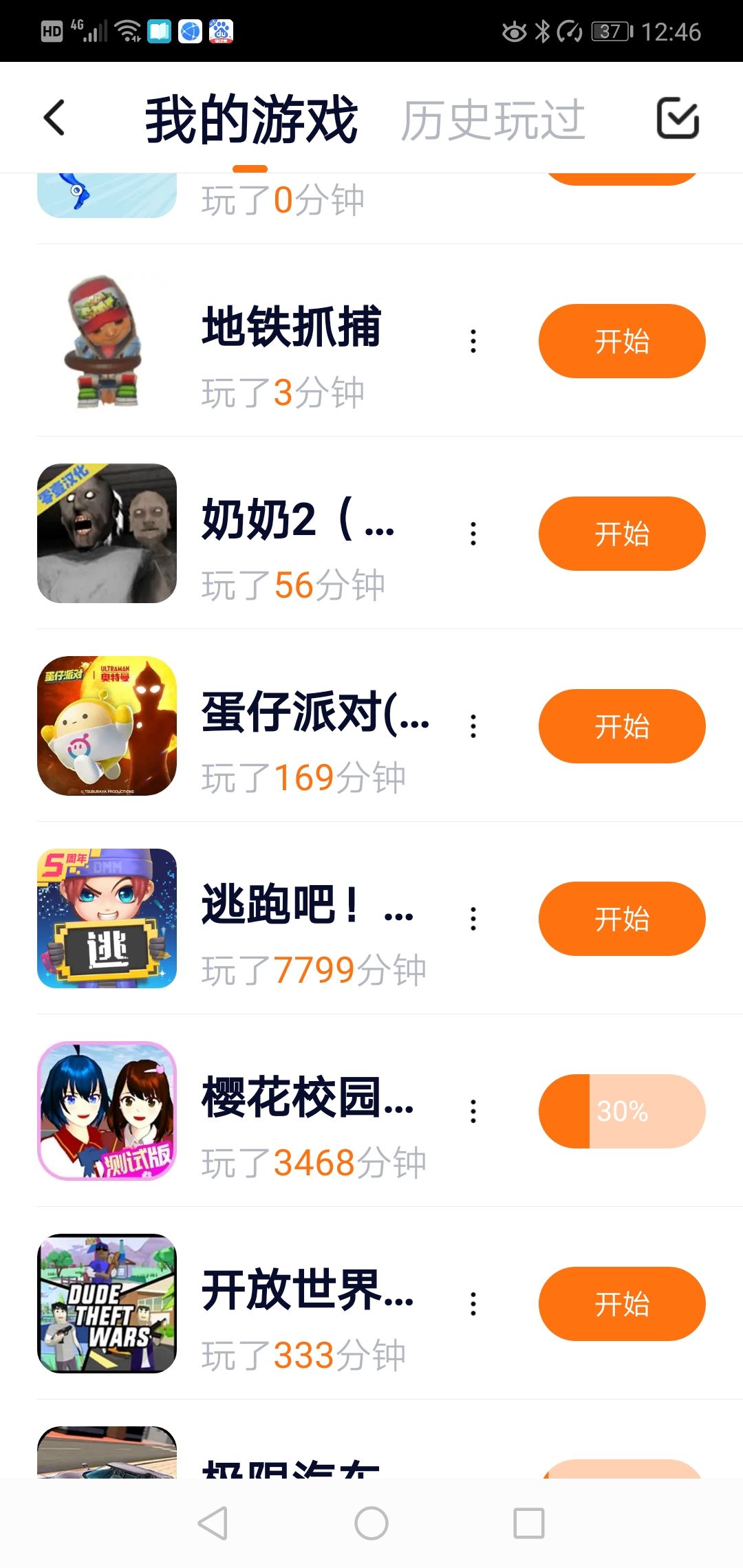The height and width of the screenshot is (1568, 743).
Task: Start the 奶奶2 game
Action: click(x=622, y=534)
